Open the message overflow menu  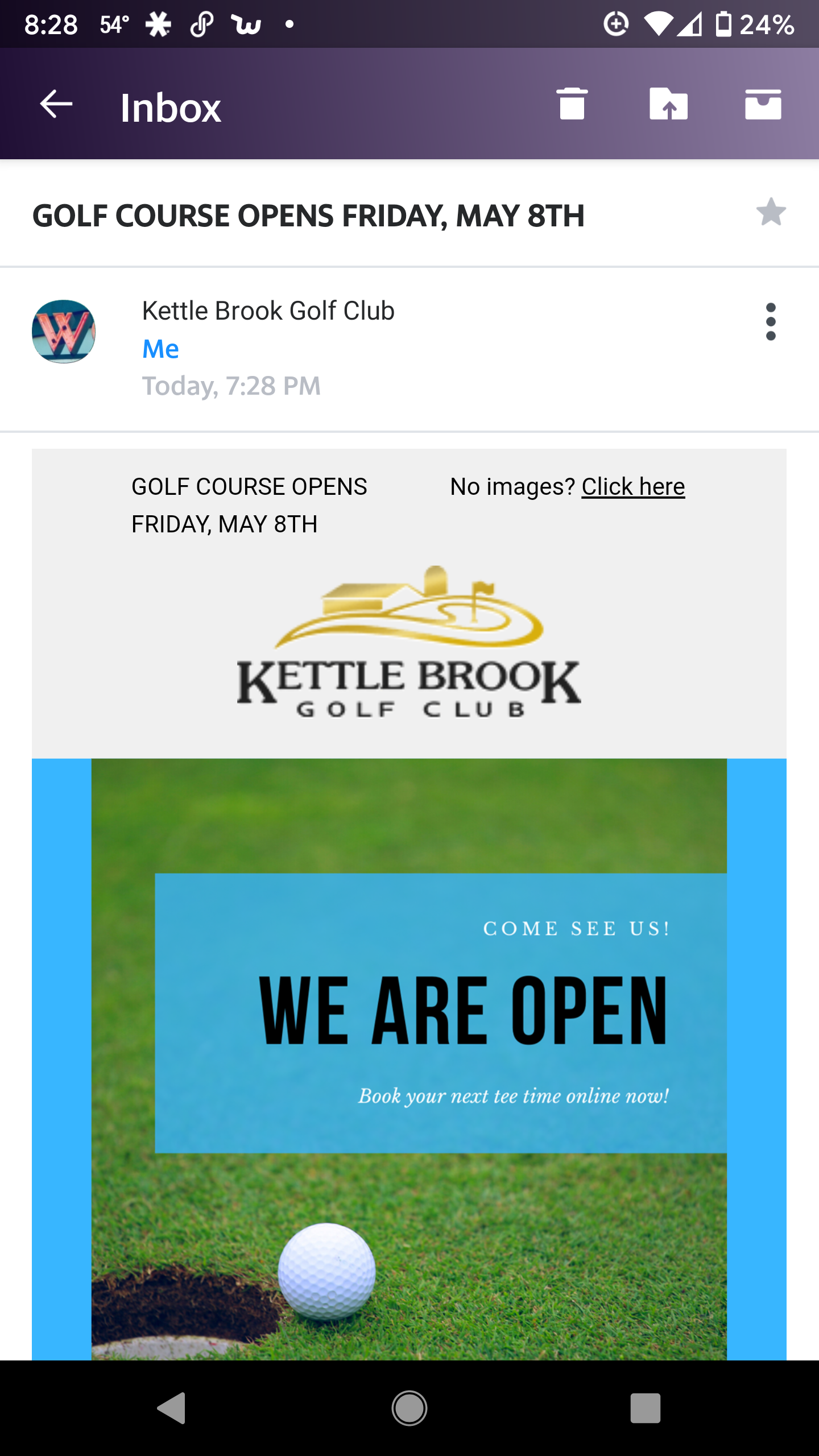pyautogui.click(x=771, y=321)
